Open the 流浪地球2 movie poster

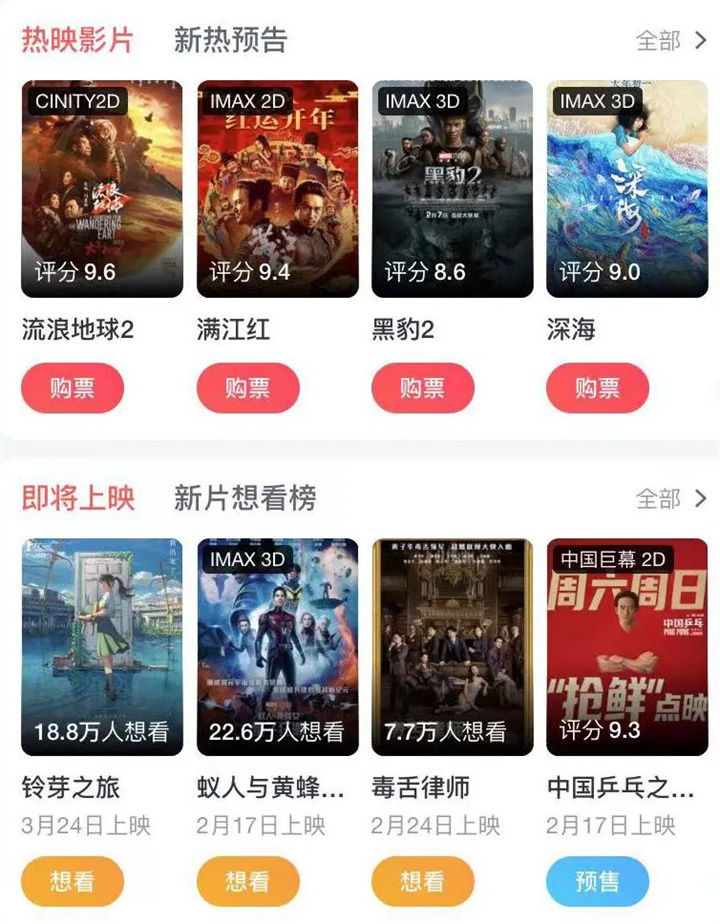pos(102,188)
